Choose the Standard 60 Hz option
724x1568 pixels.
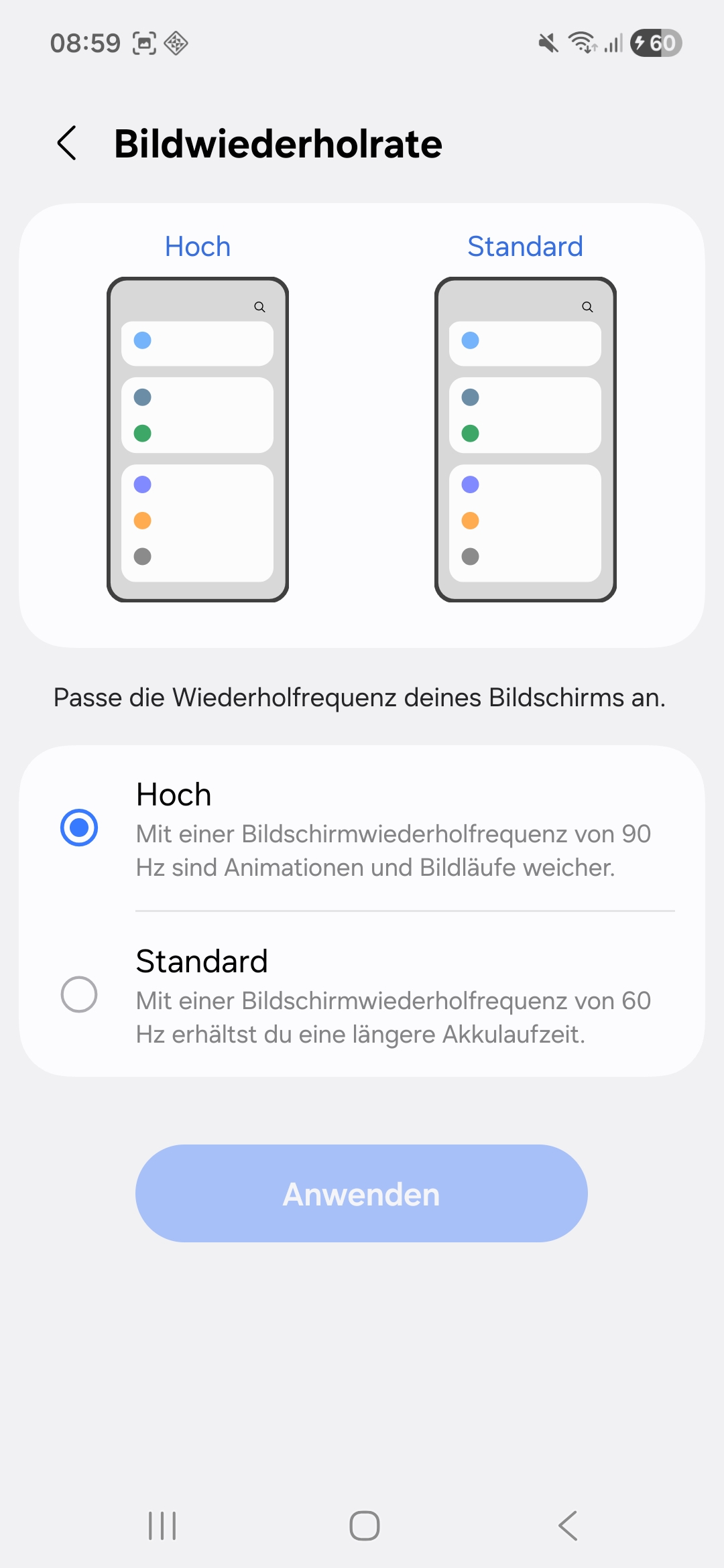coord(79,994)
